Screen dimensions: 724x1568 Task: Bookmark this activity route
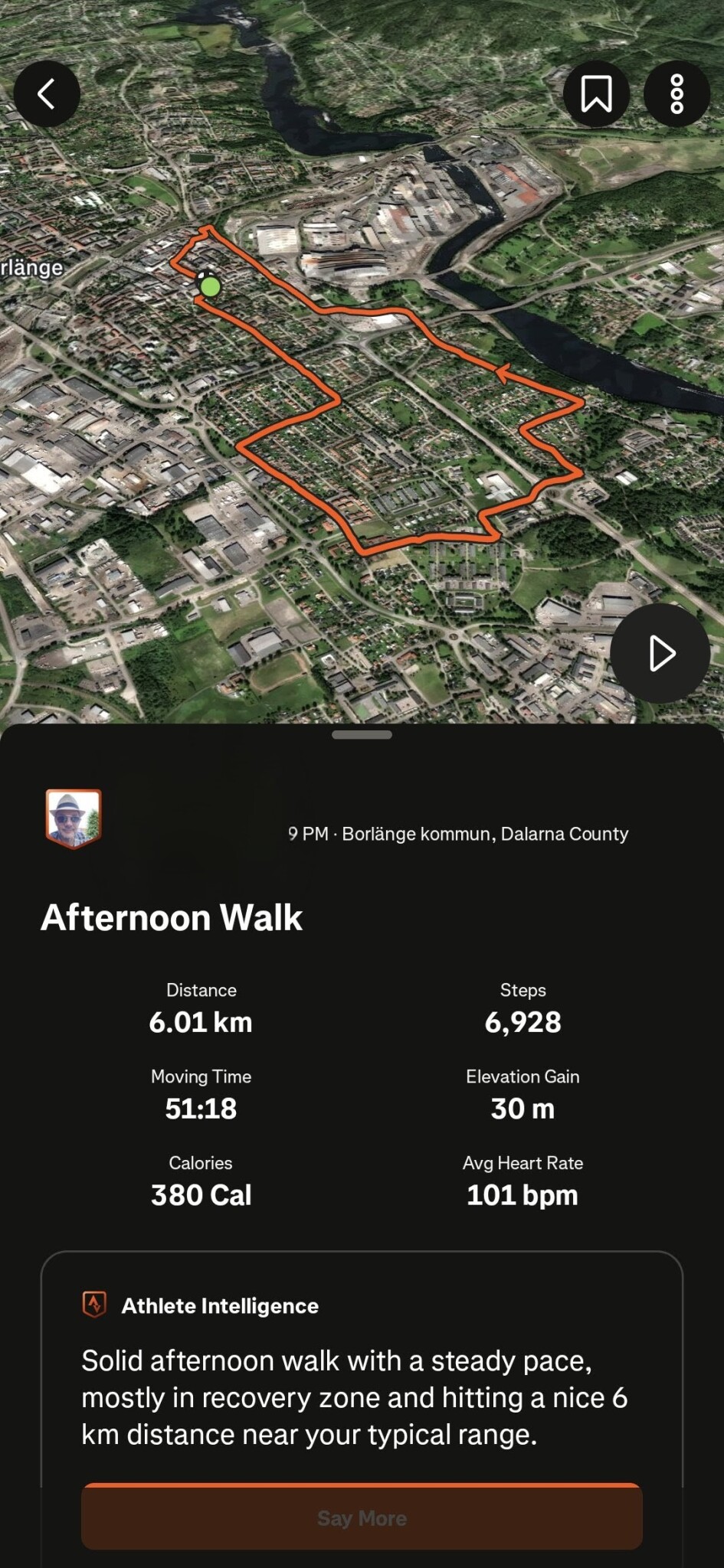click(596, 94)
